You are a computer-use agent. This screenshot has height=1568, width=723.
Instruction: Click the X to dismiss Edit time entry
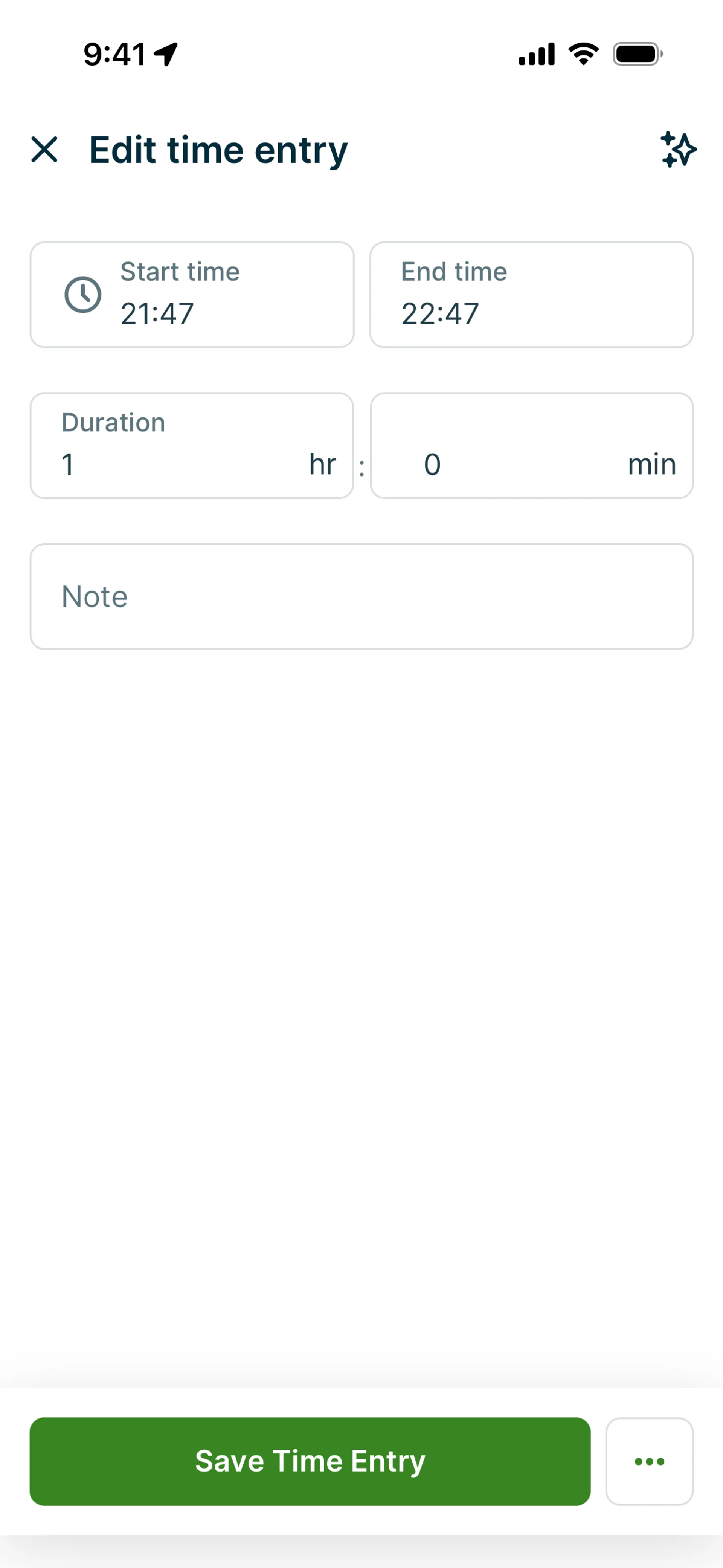(x=44, y=150)
